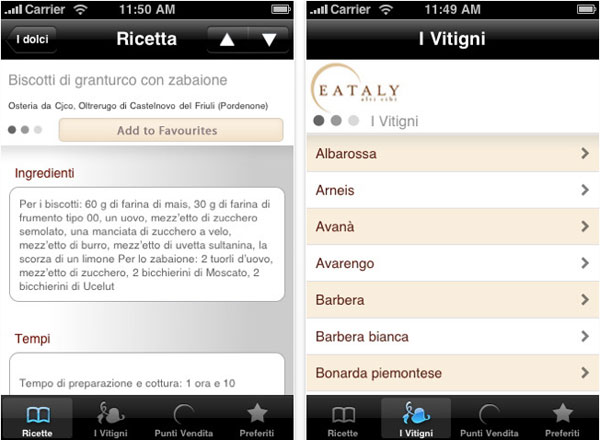Open the Avanà entry

coord(452,226)
